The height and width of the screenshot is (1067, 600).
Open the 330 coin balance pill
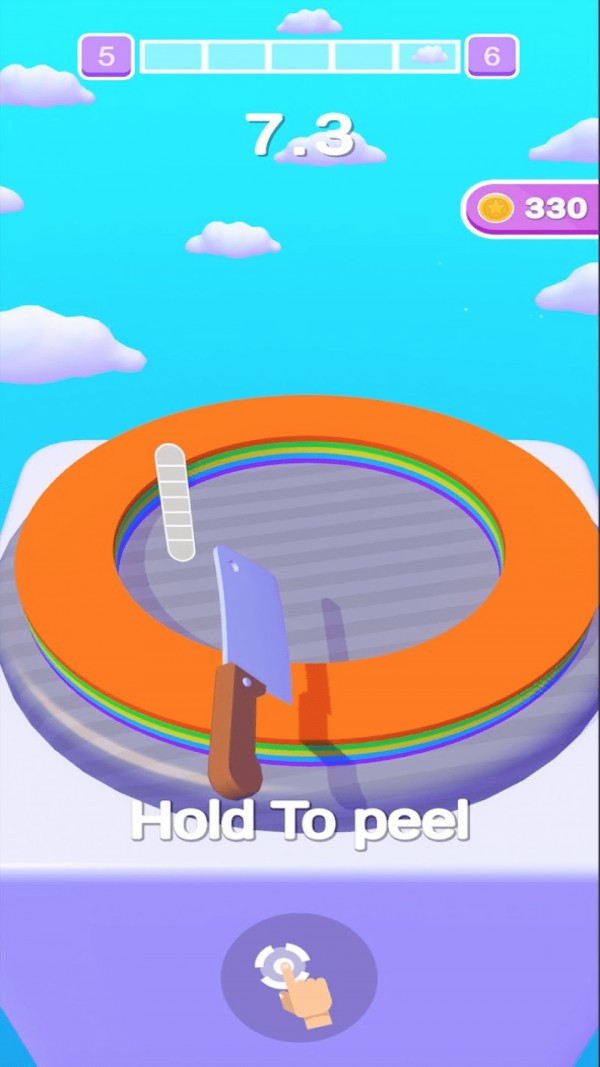(x=531, y=208)
